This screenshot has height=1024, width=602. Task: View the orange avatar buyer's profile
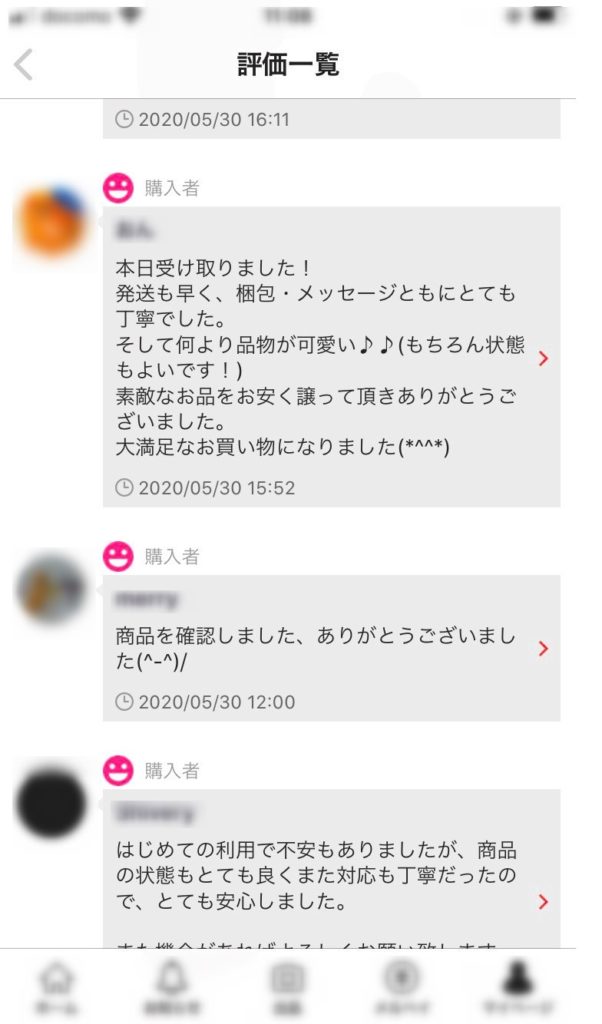pyautogui.click(x=51, y=221)
